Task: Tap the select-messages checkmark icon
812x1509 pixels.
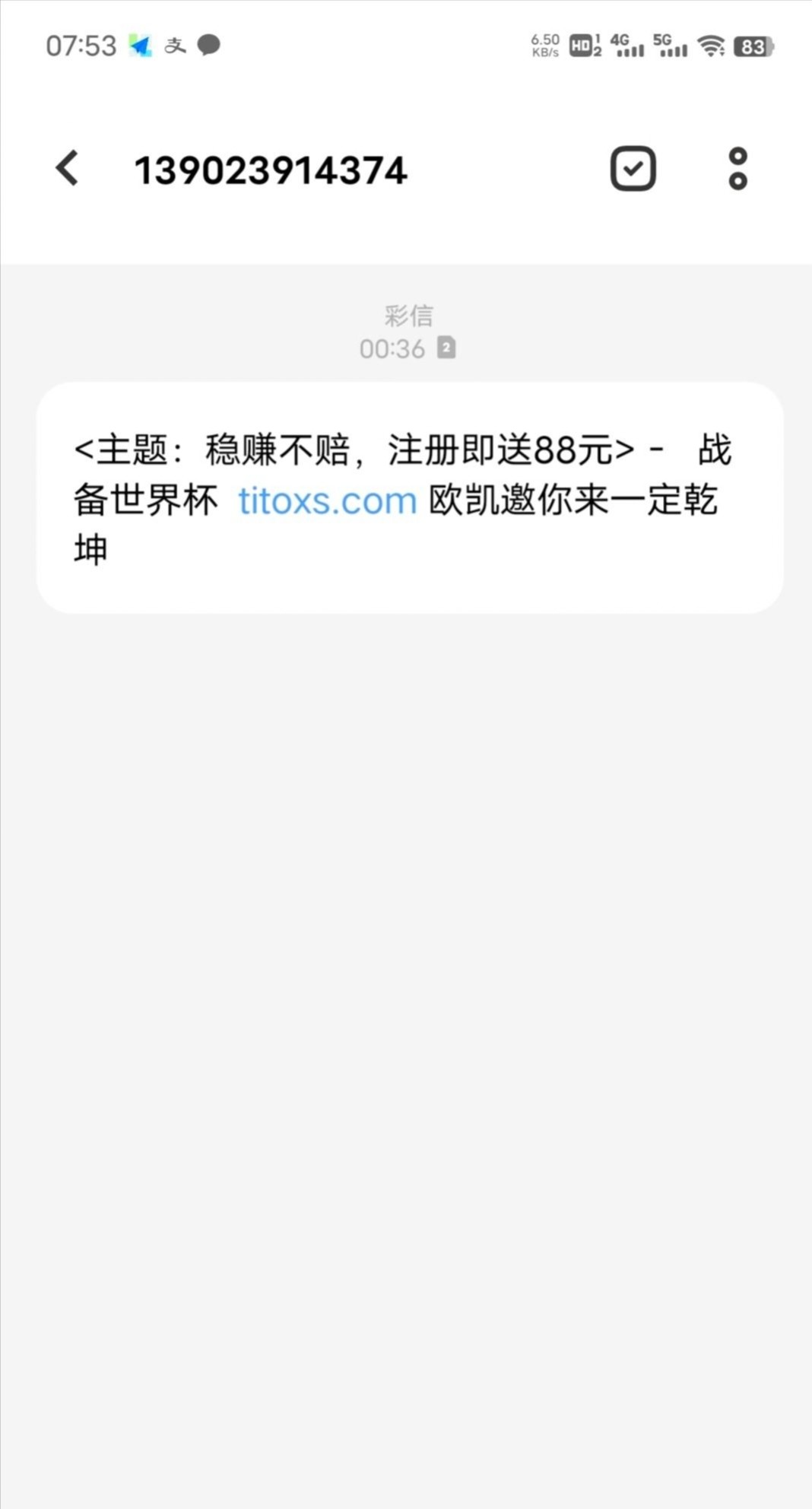Action: 633,168
